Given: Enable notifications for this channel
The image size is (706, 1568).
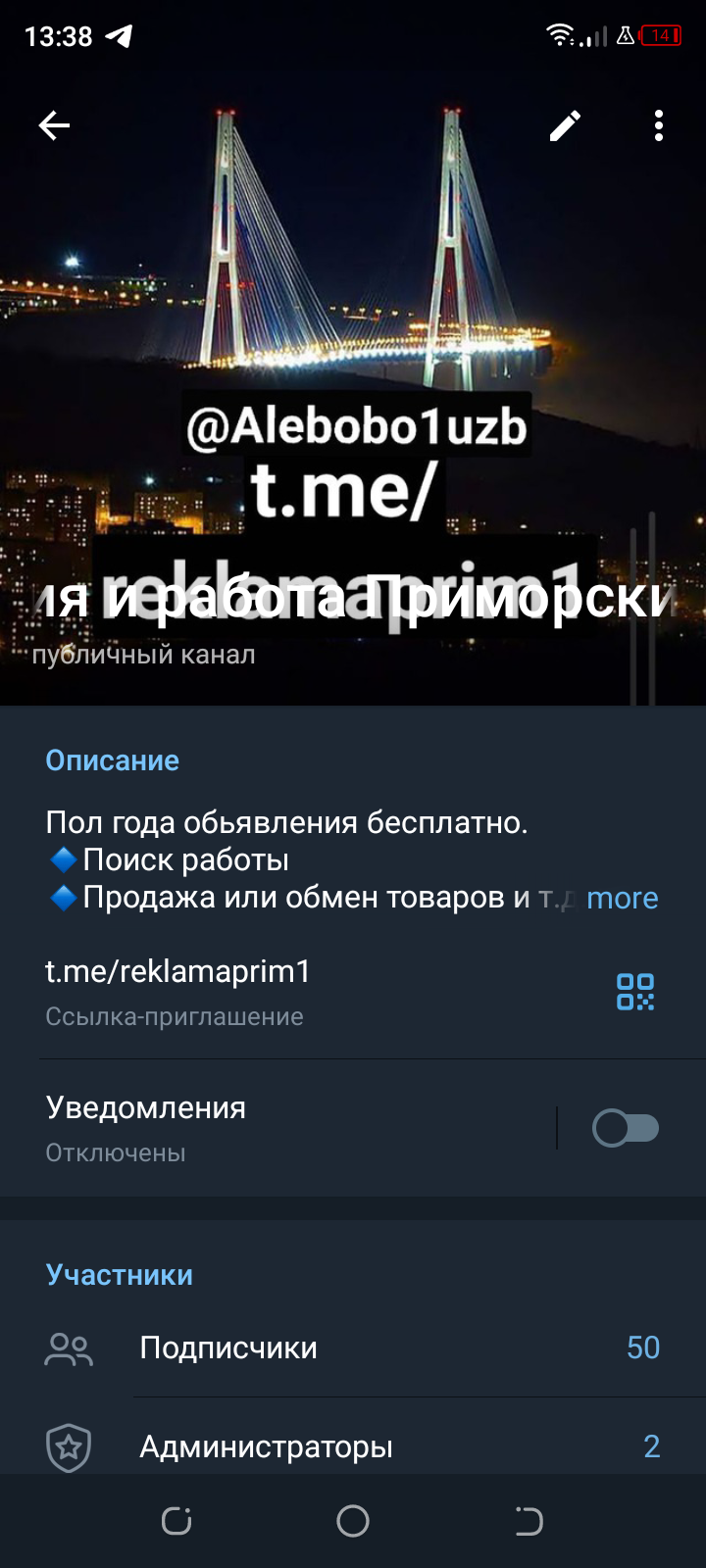Looking at the screenshot, I should (x=625, y=1128).
